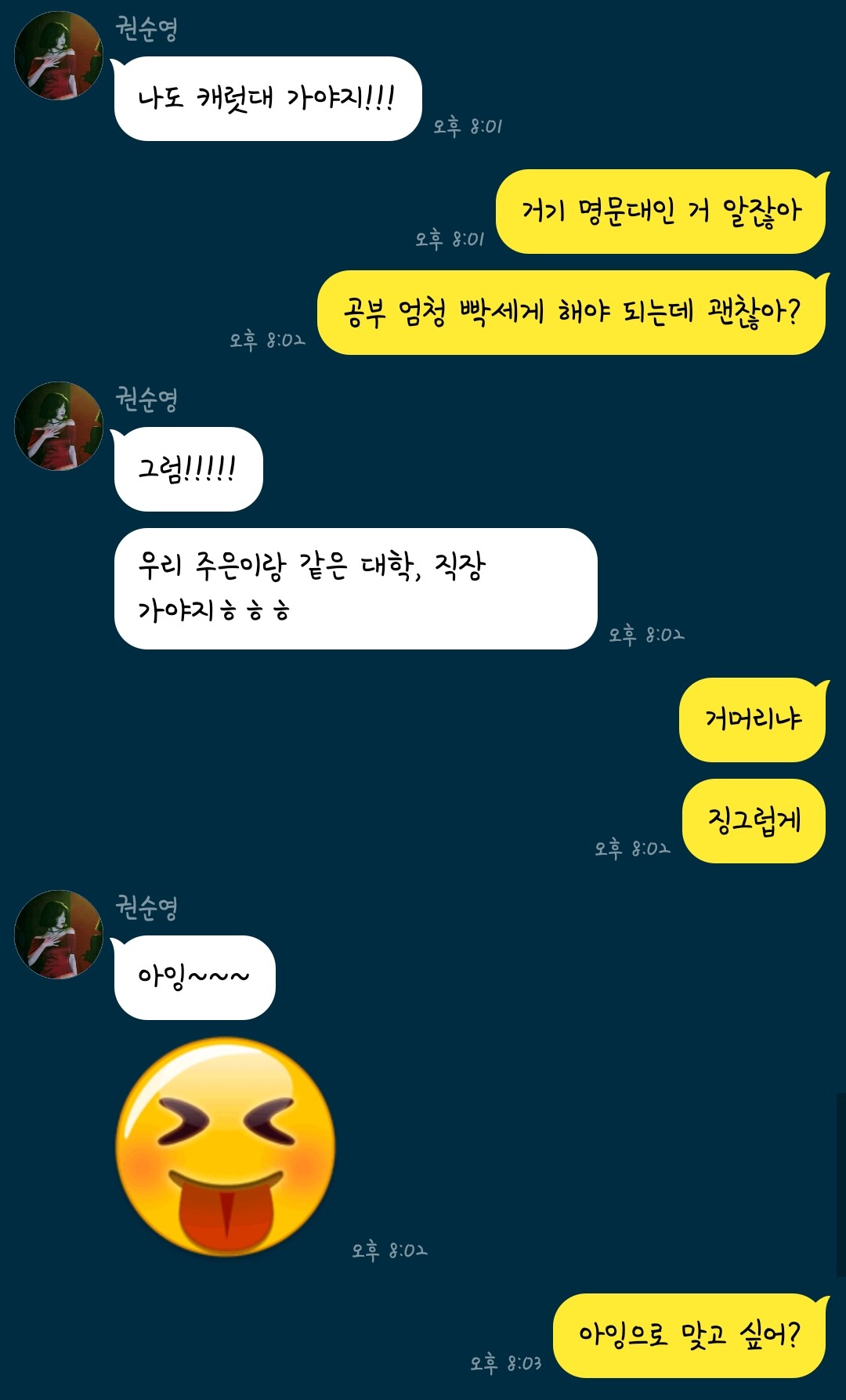Tap 권순영's avatar next to the '그럼!!!!!' message
This screenshot has height=1400, width=846.
tap(59, 426)
